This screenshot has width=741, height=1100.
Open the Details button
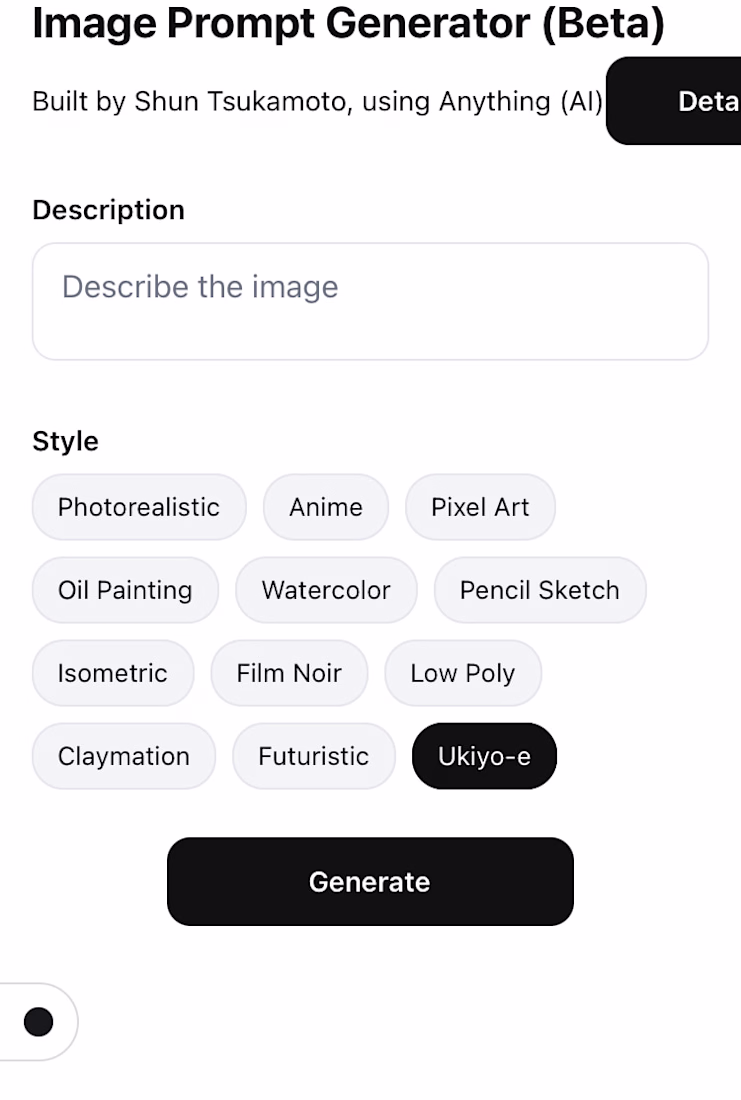(690, 101)
